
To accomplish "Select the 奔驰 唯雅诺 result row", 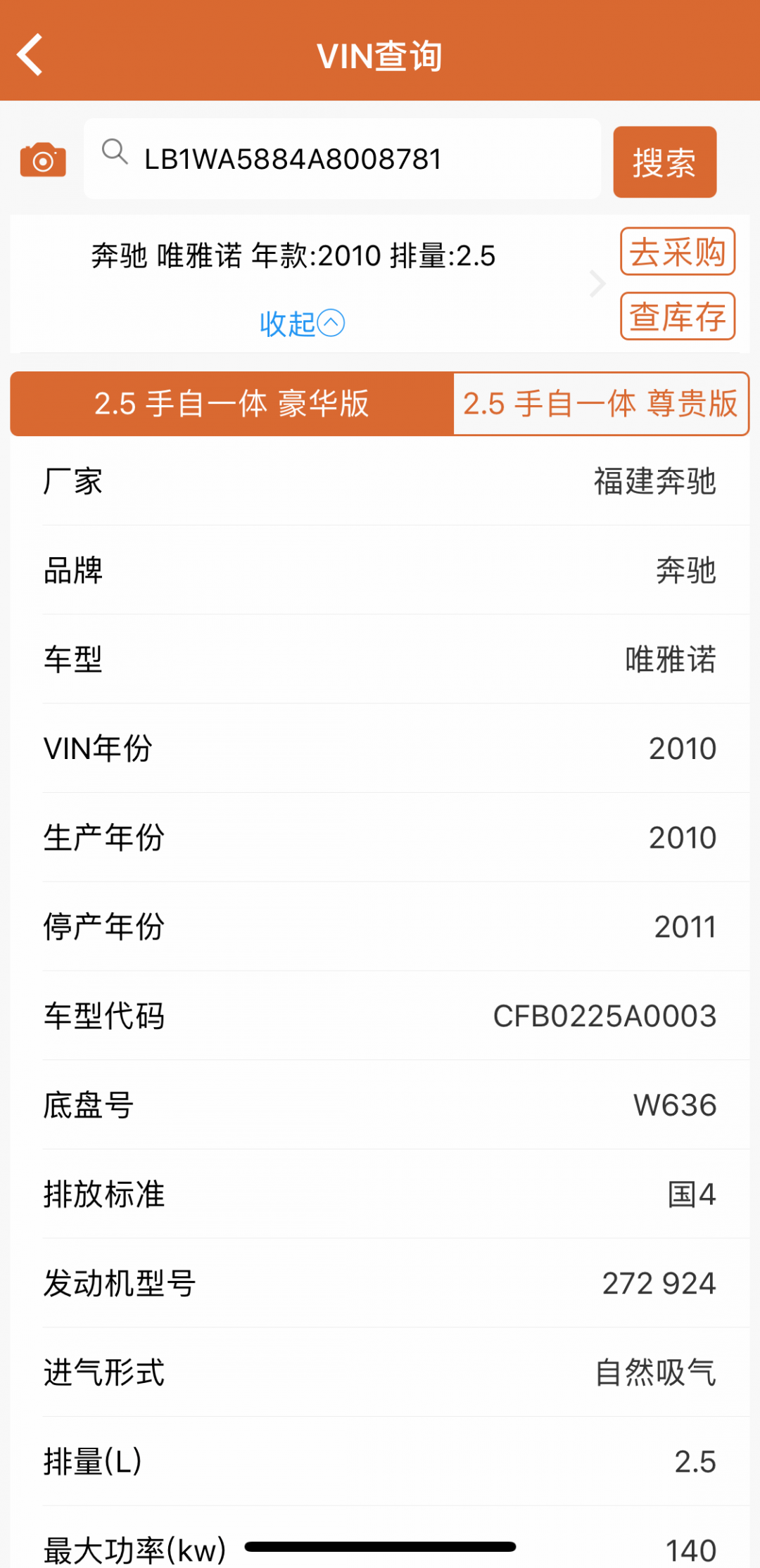I will point(293,255).
